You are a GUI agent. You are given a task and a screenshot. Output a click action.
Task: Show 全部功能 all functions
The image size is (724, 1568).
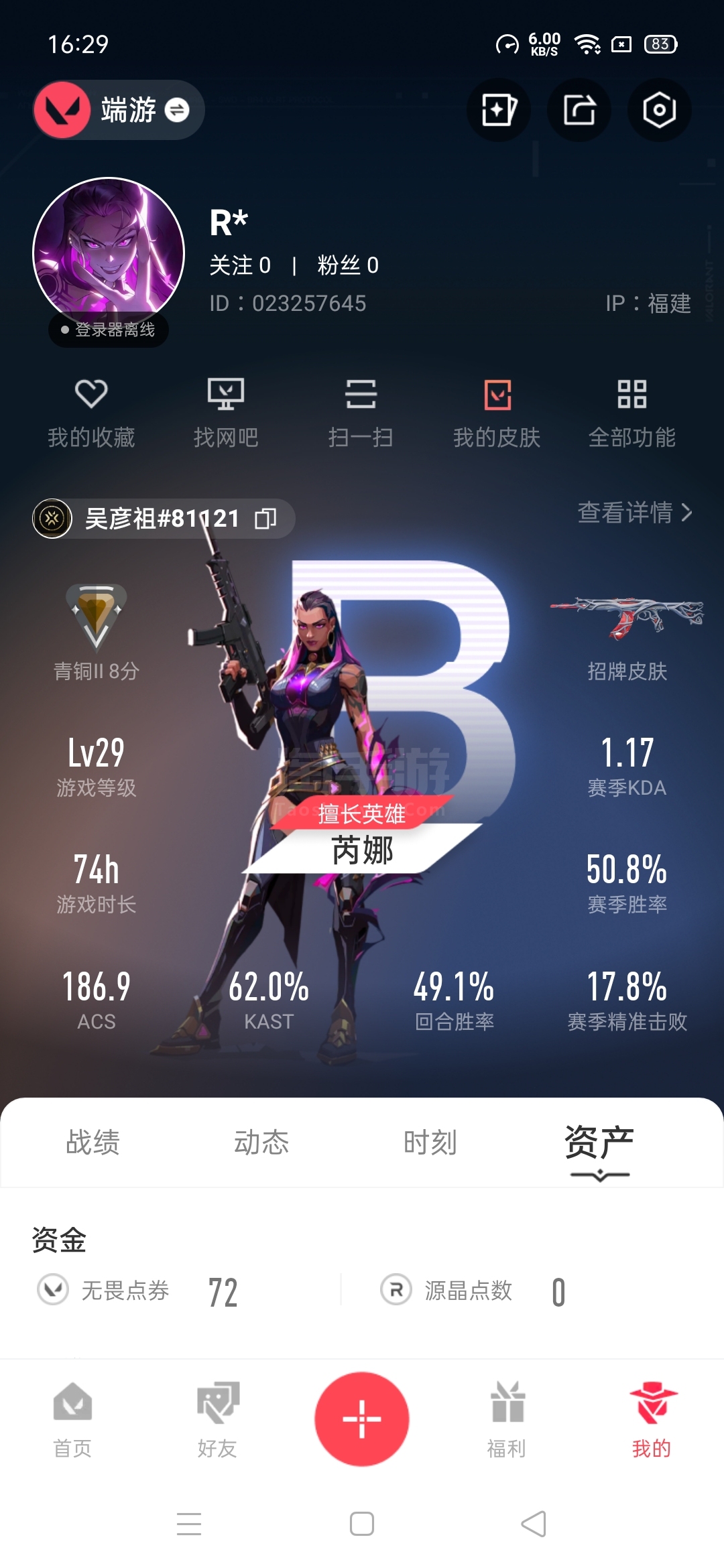click(x=631, y=413)
